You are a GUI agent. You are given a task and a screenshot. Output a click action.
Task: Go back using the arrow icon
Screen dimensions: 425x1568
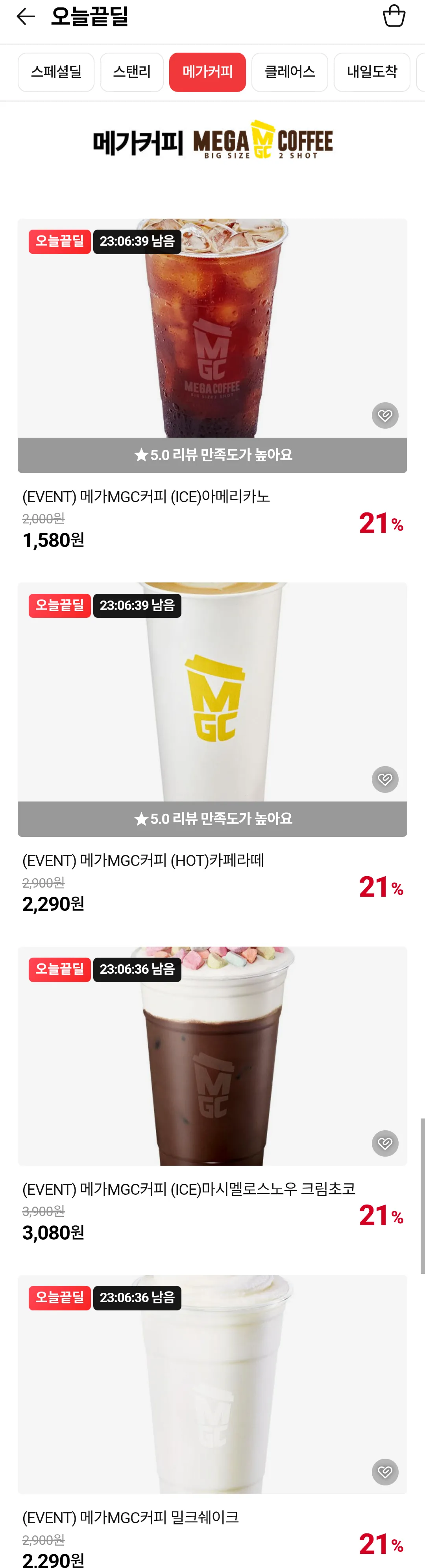tap(26, 17)
